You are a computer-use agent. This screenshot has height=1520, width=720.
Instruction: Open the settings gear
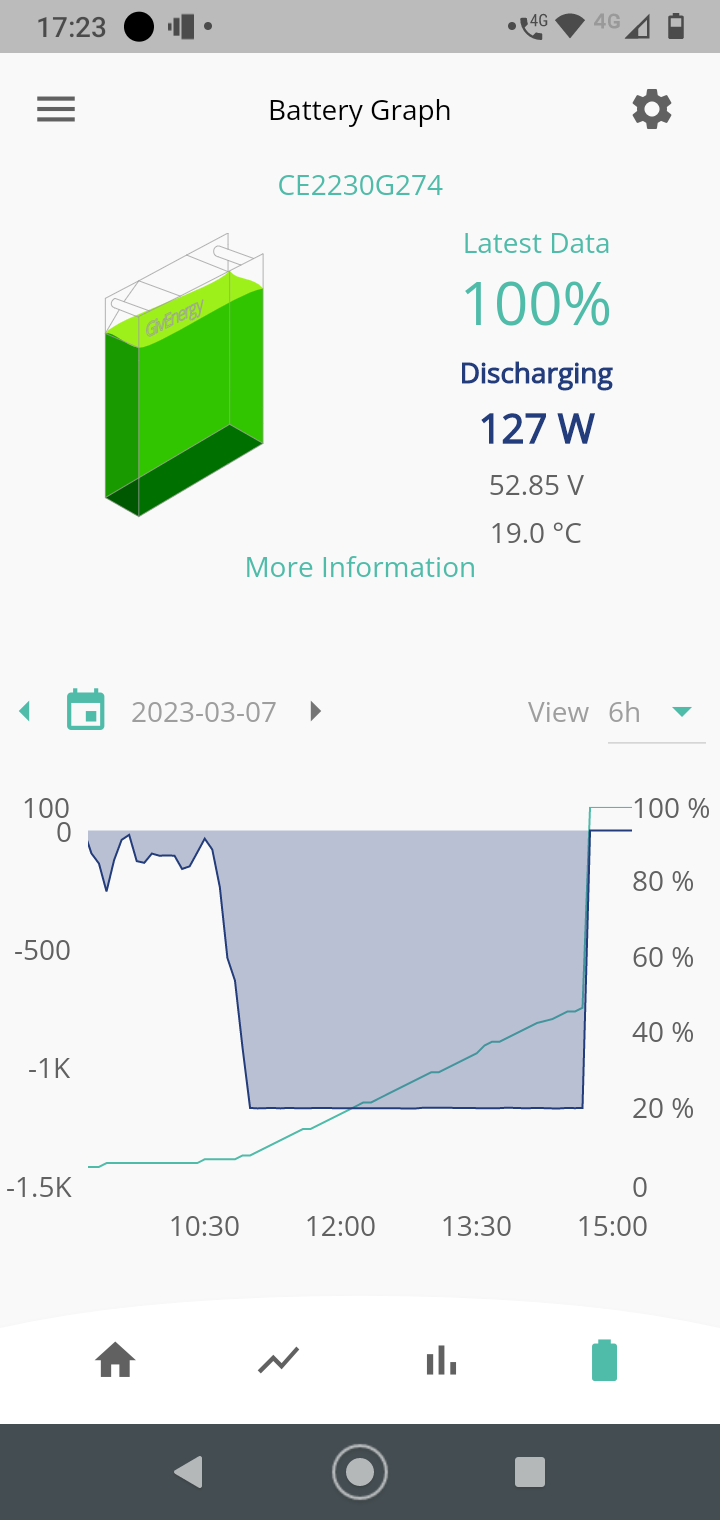point(652,109)
